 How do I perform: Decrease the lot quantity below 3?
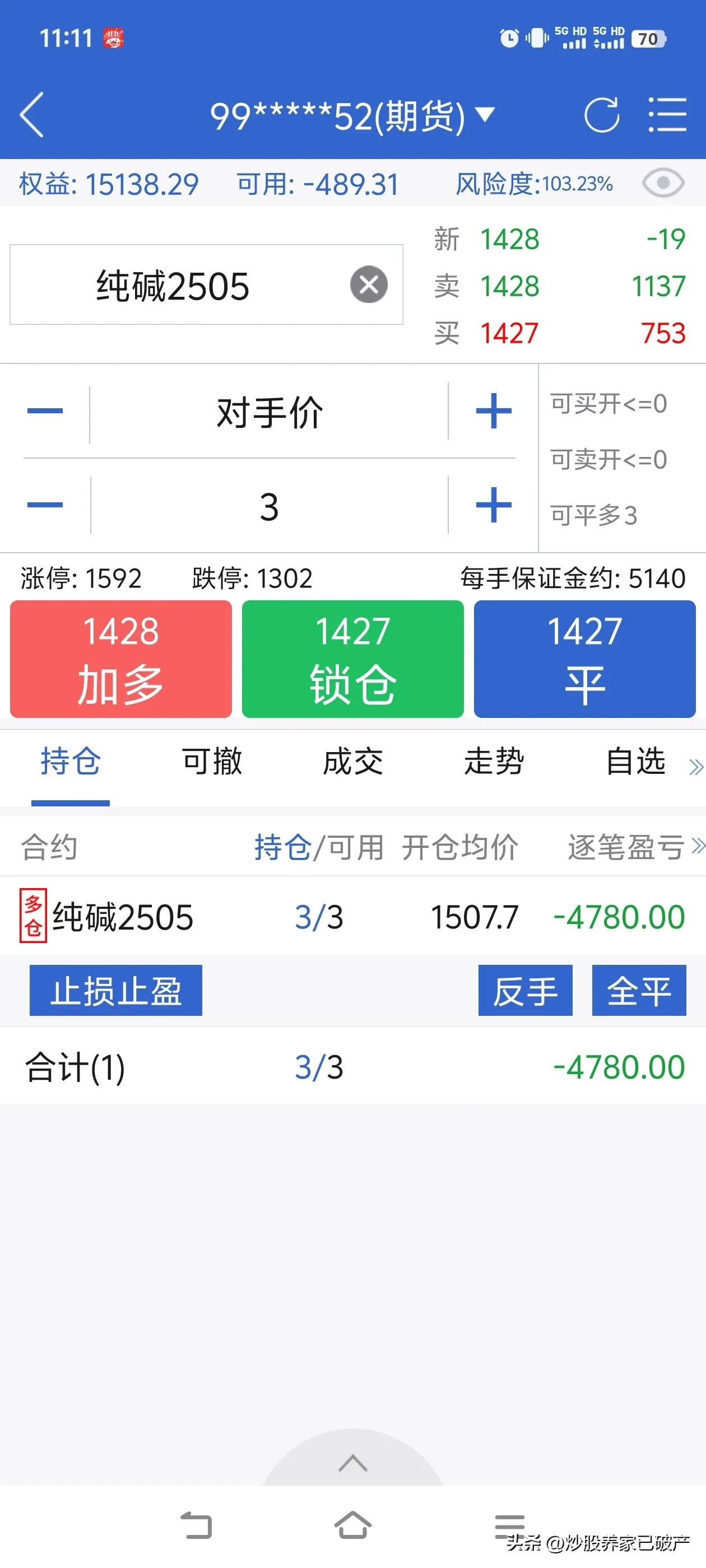tap(45, 505)
